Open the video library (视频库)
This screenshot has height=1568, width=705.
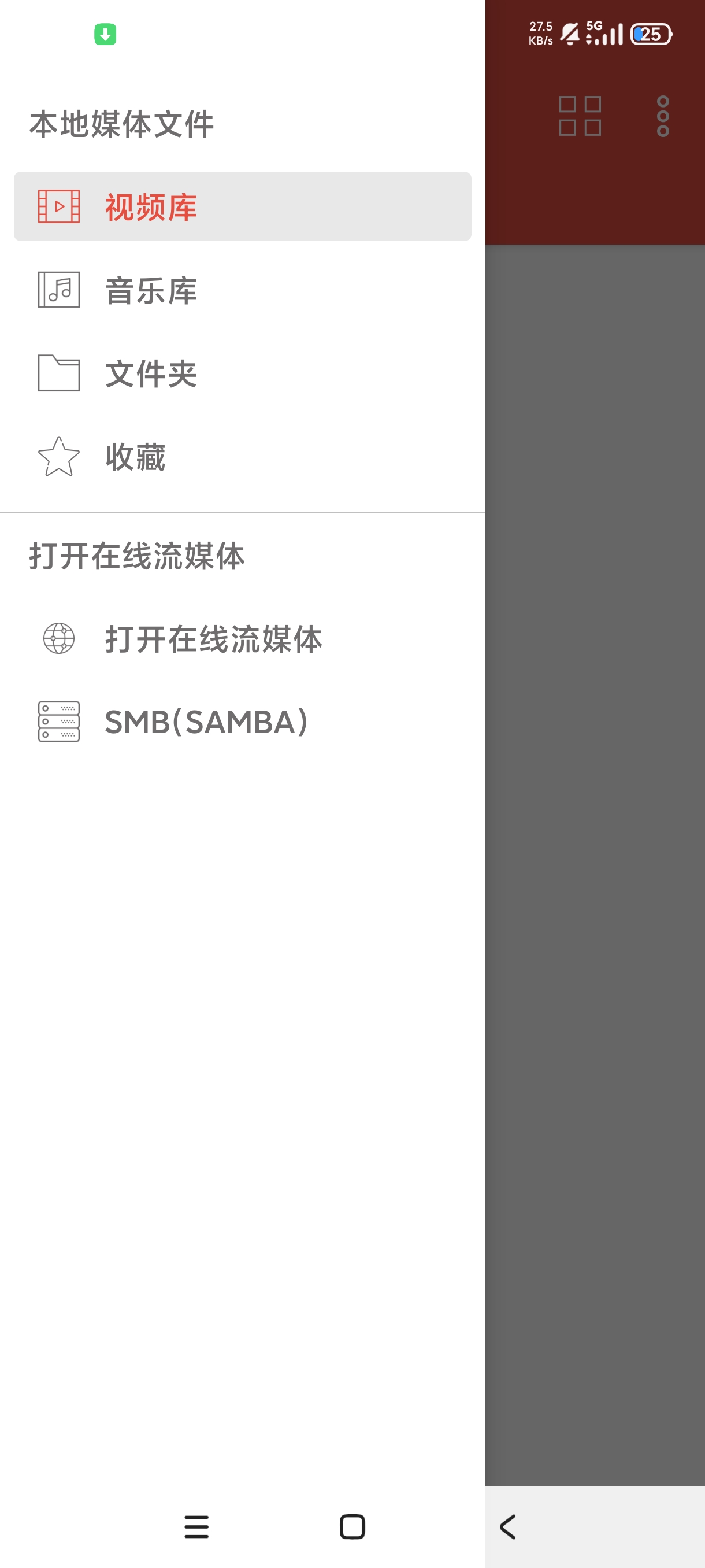152,207
